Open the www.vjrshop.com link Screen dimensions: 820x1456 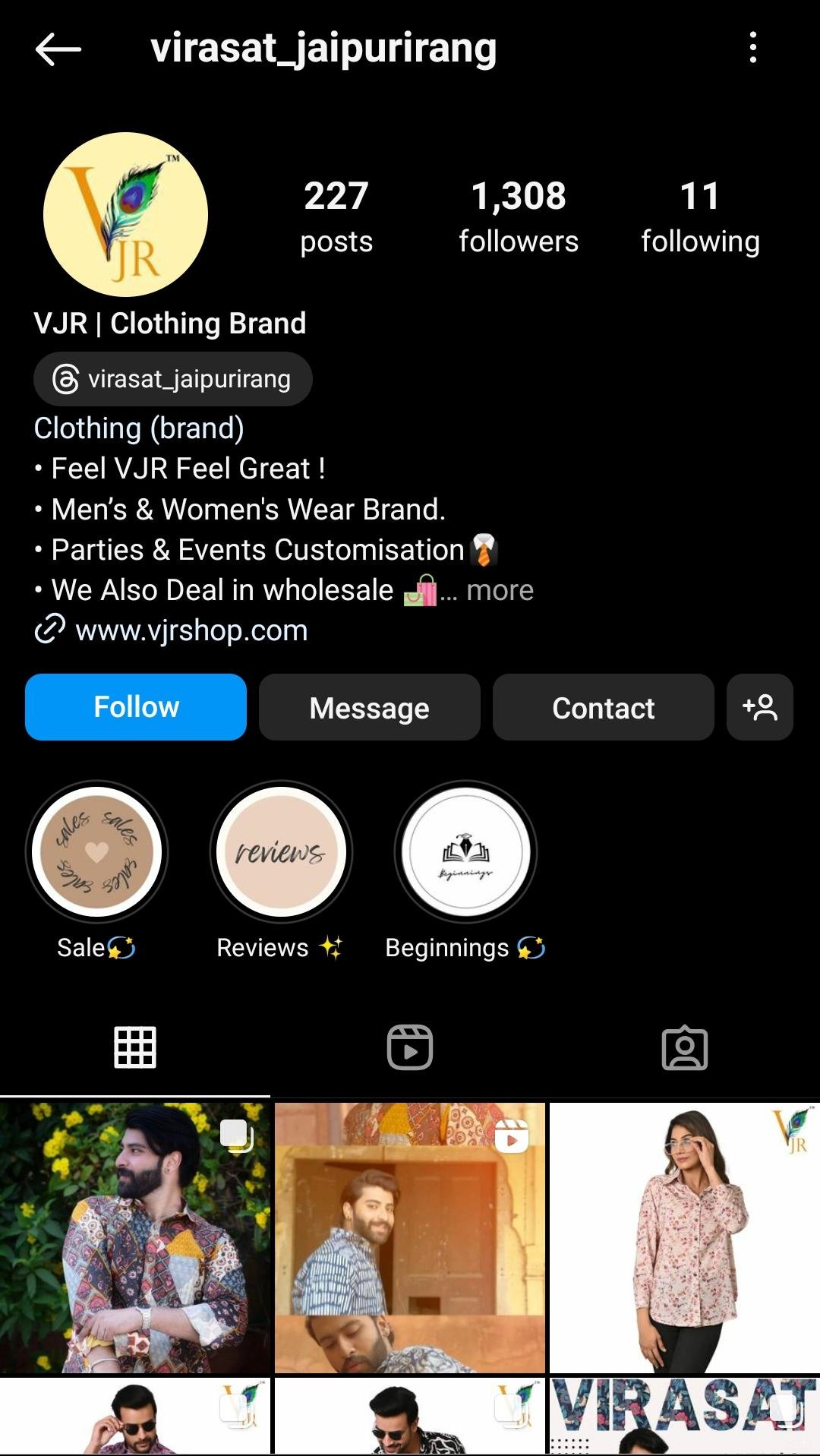[x=191, y=630]
